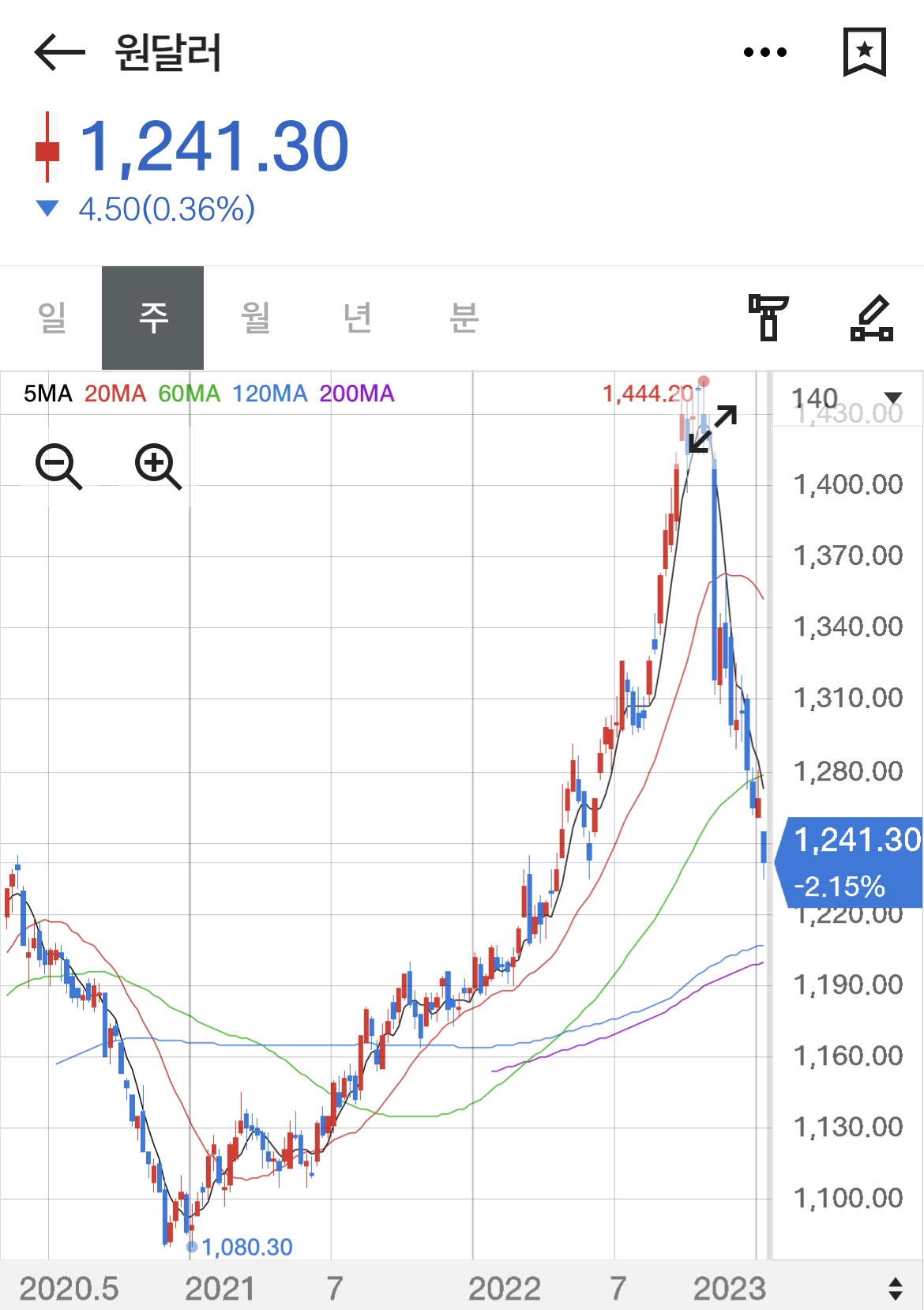The image size is (924, 1310).
Task: Zoom in the chart
Action: pos(158,465)
